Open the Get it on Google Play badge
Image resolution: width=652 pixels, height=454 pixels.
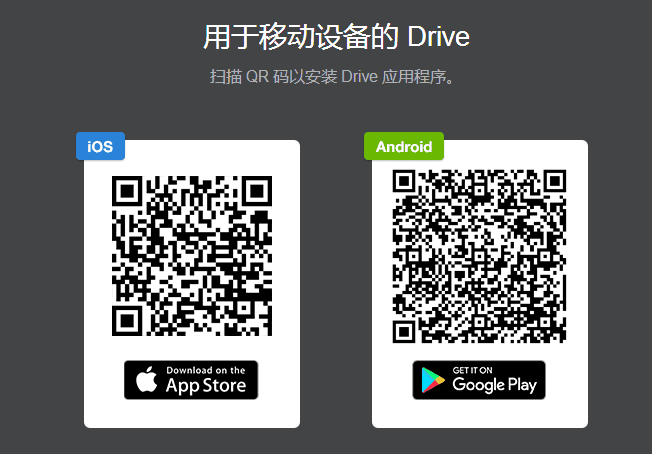pos(479,380)
